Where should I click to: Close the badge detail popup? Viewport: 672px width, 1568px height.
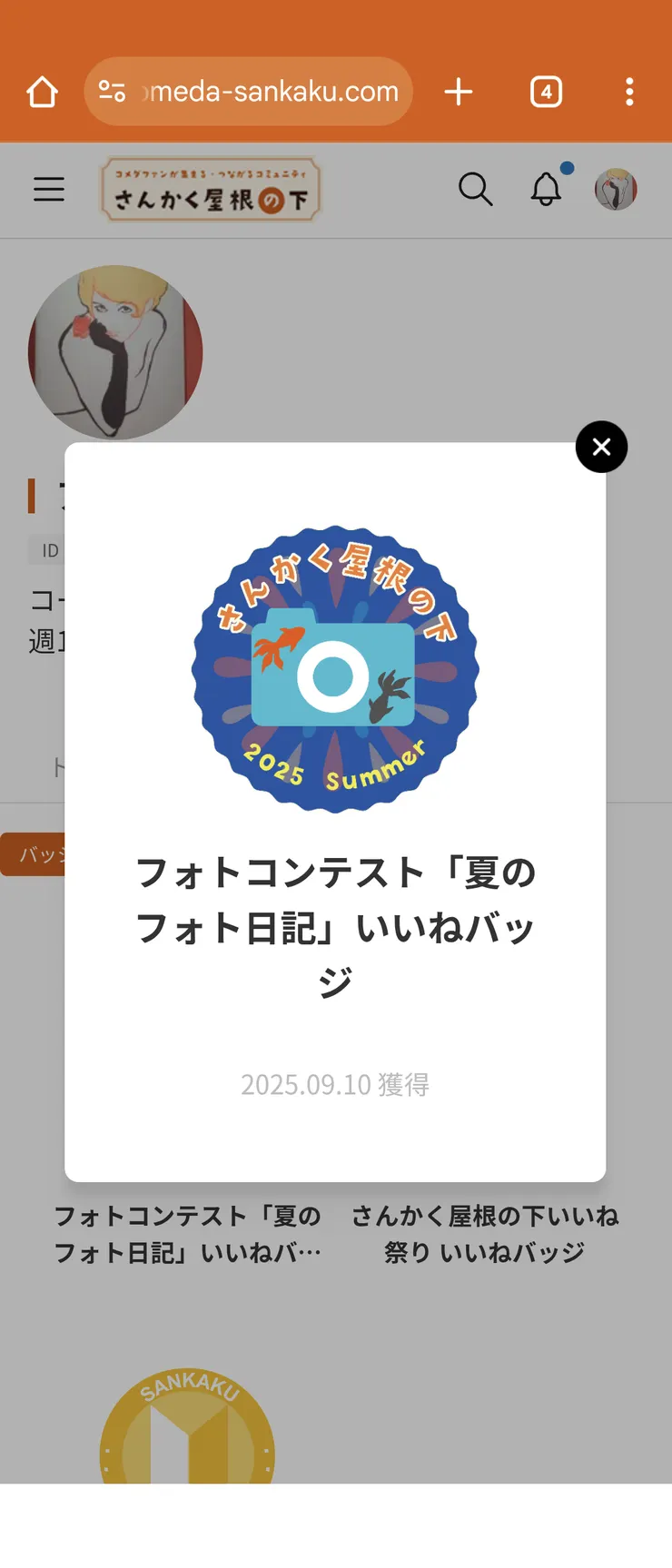[x=601, y=447]
